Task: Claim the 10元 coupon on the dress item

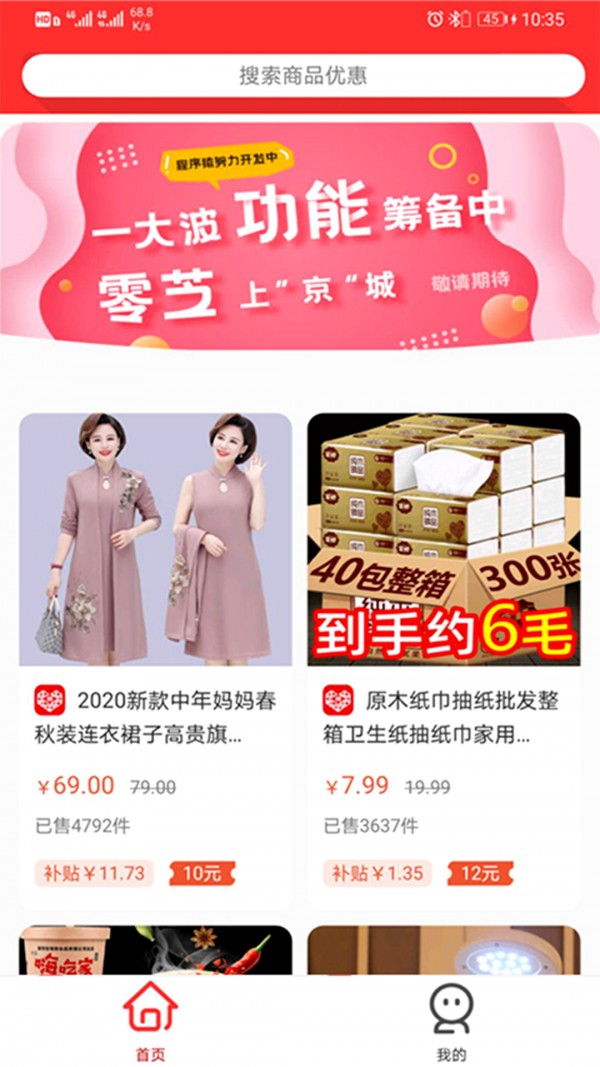Action: [x=202, y=873]
